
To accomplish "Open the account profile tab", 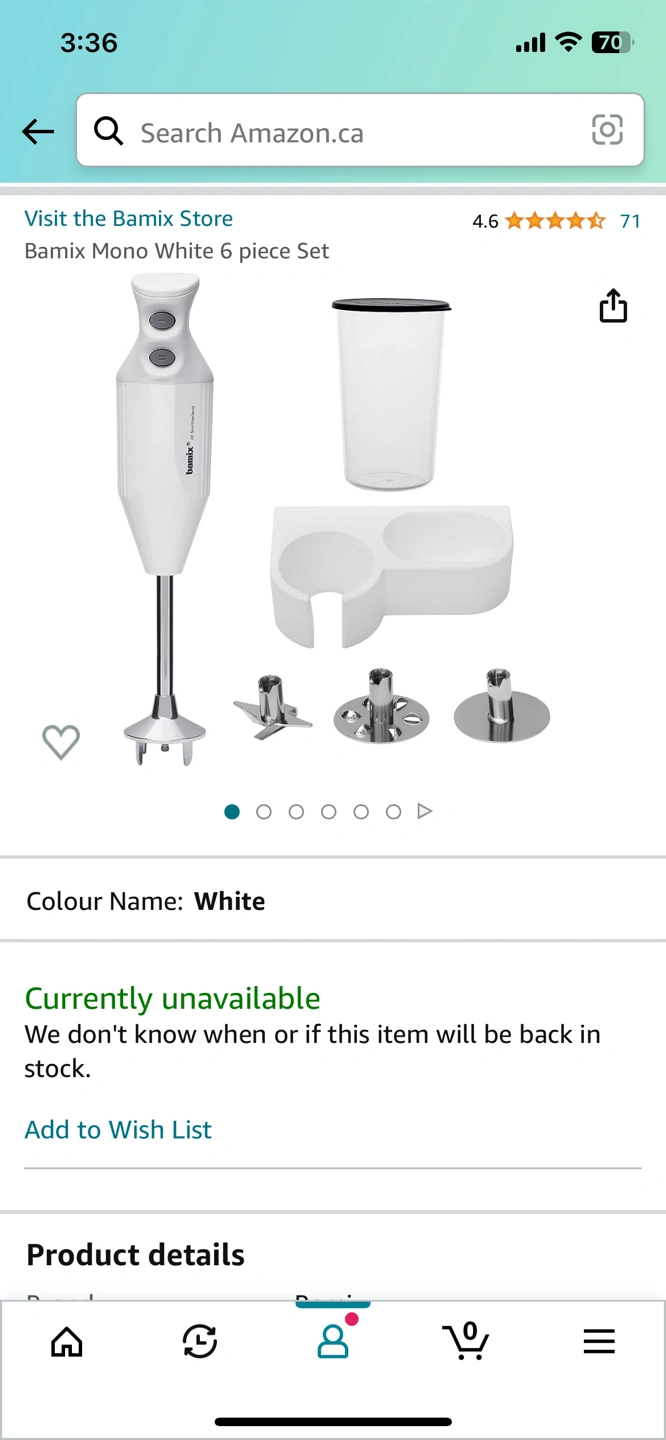I will tap(333, 1339).
